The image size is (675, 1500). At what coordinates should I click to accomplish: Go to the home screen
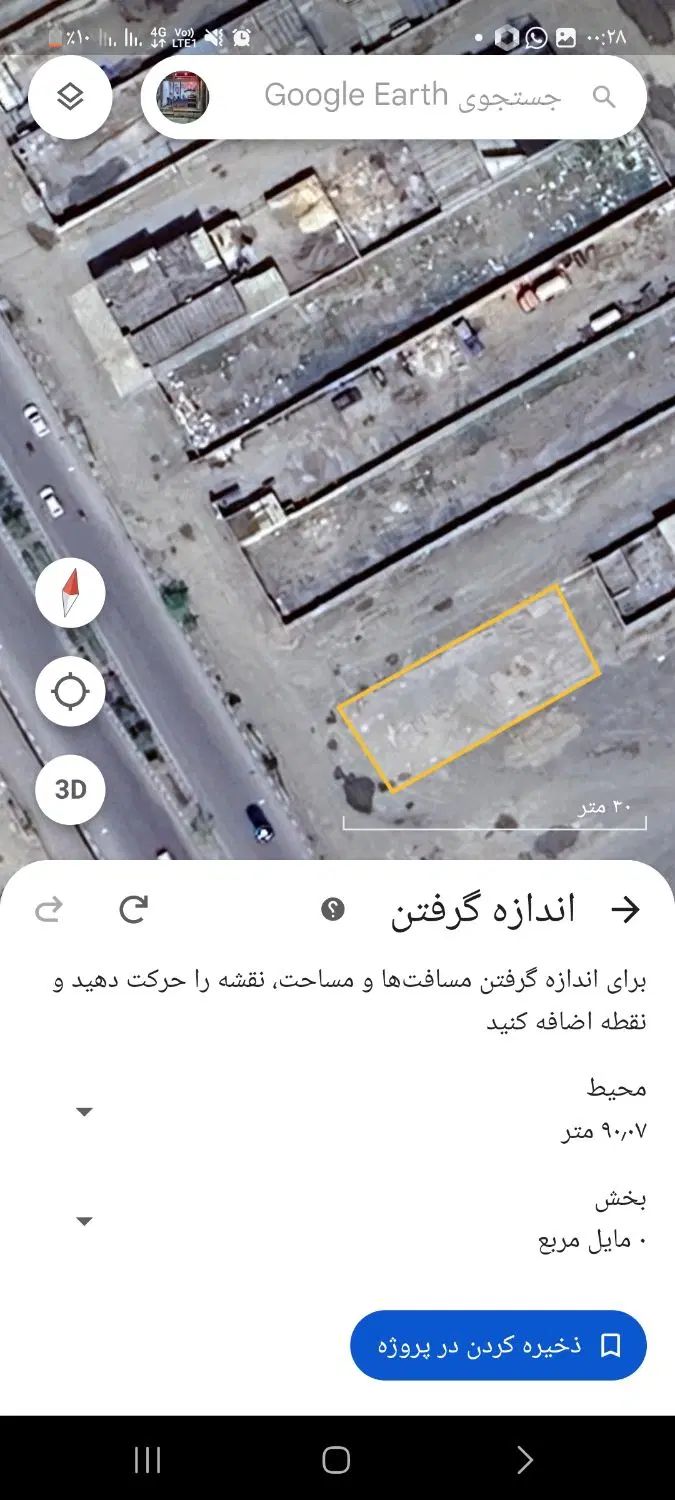coord(336,1460)
